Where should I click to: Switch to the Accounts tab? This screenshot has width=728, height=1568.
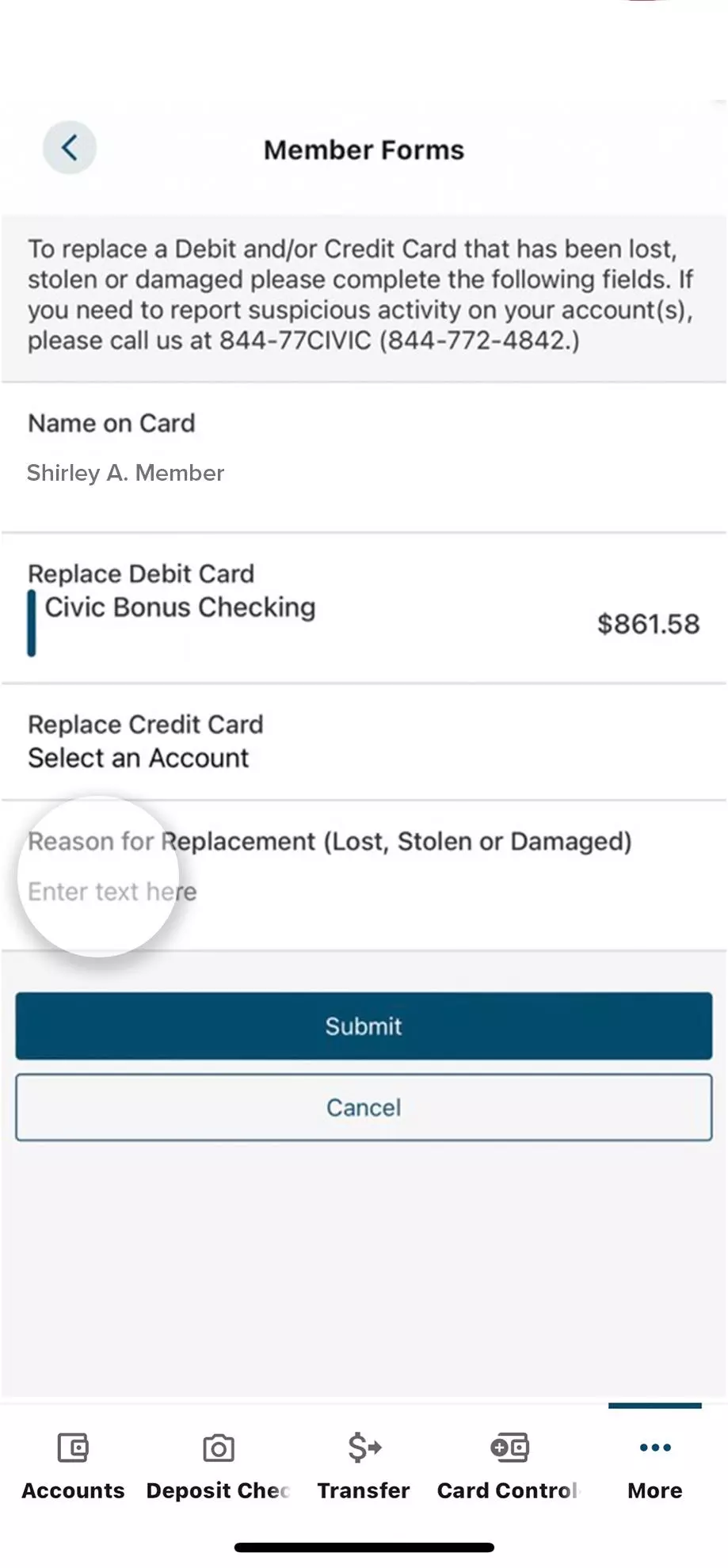pyautogui.click(x=73, y=1465)
